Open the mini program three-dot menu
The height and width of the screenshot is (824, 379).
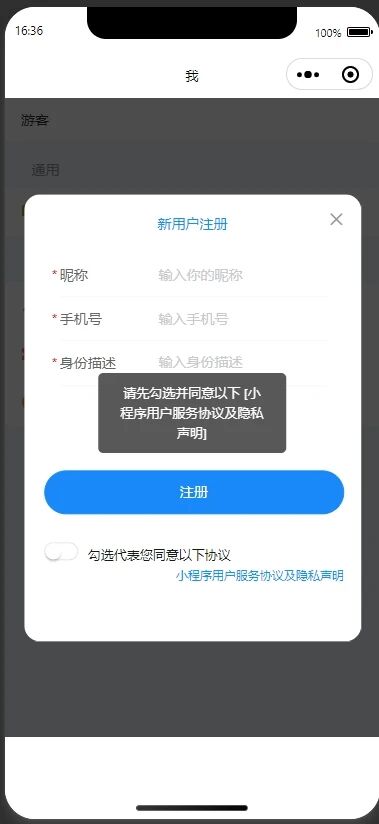click(x=308, y=75)
